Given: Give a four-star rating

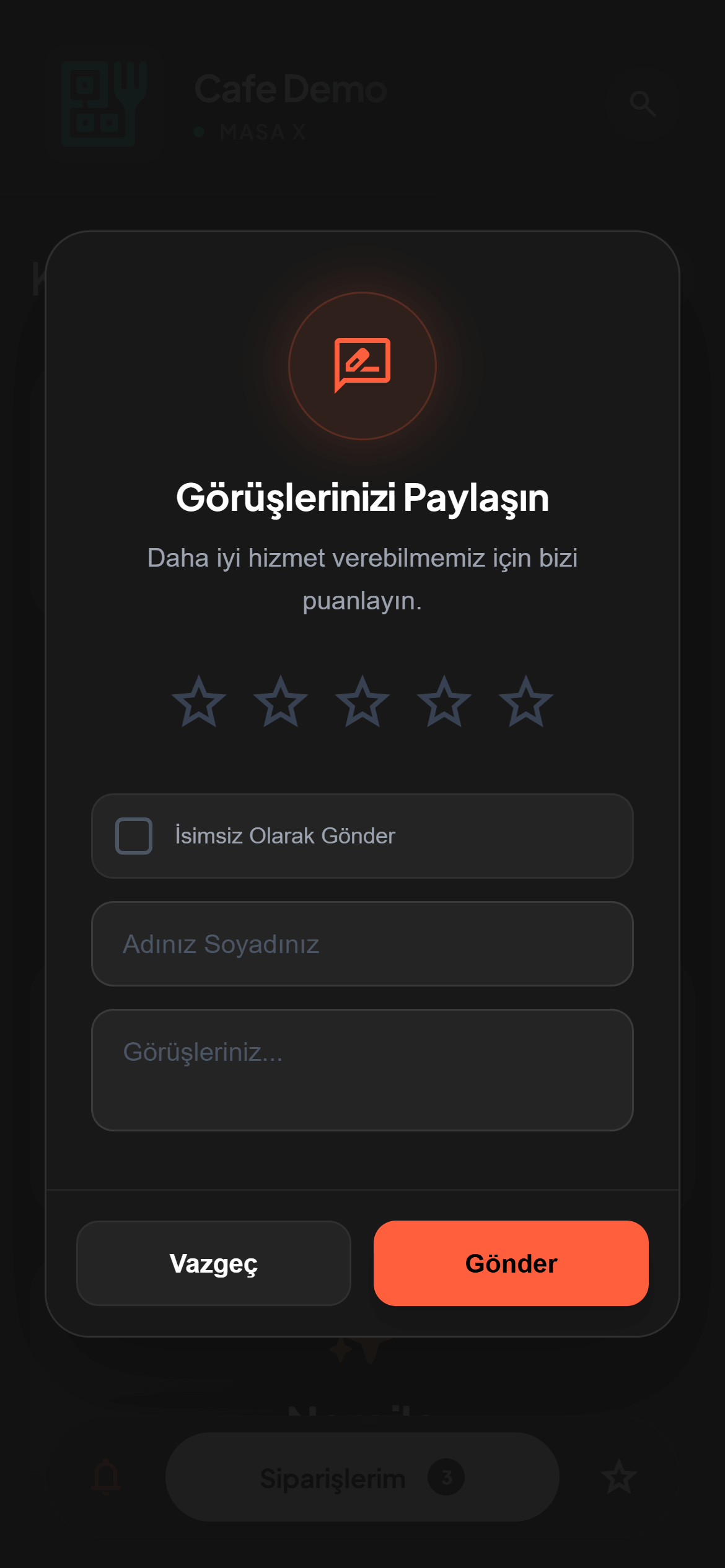Looking at the screenshot, I should coord(444,702).
